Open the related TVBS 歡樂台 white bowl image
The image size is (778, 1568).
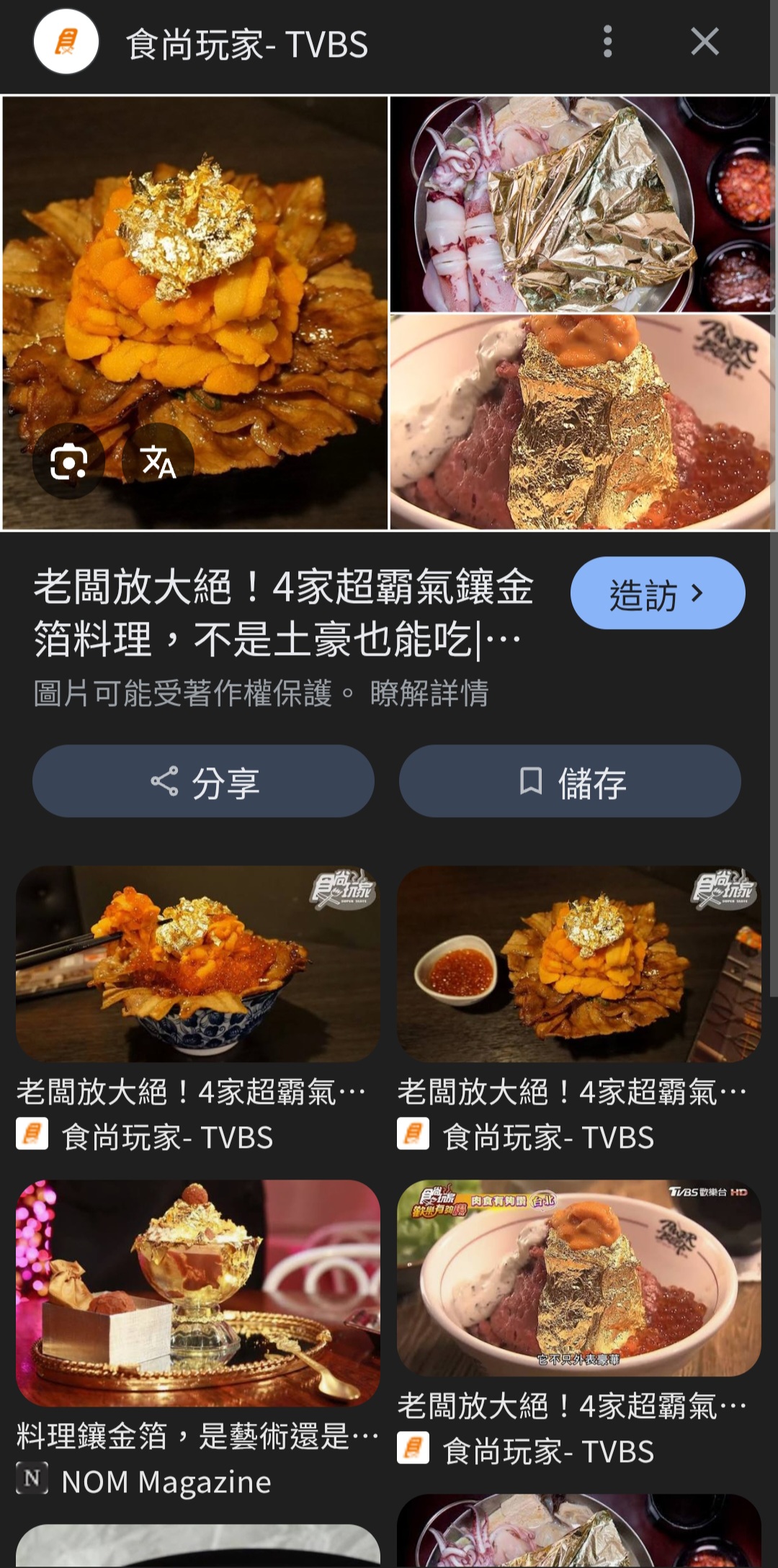tap(578, 1278)
